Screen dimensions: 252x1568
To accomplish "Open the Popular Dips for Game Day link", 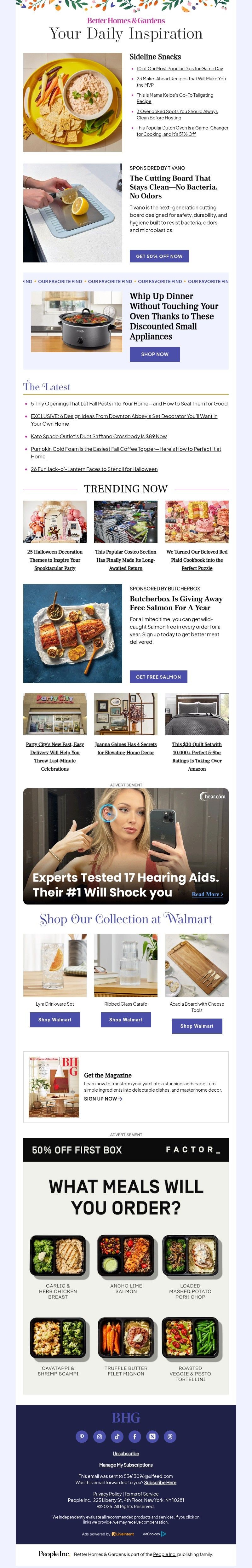I will tap(180, 69).
